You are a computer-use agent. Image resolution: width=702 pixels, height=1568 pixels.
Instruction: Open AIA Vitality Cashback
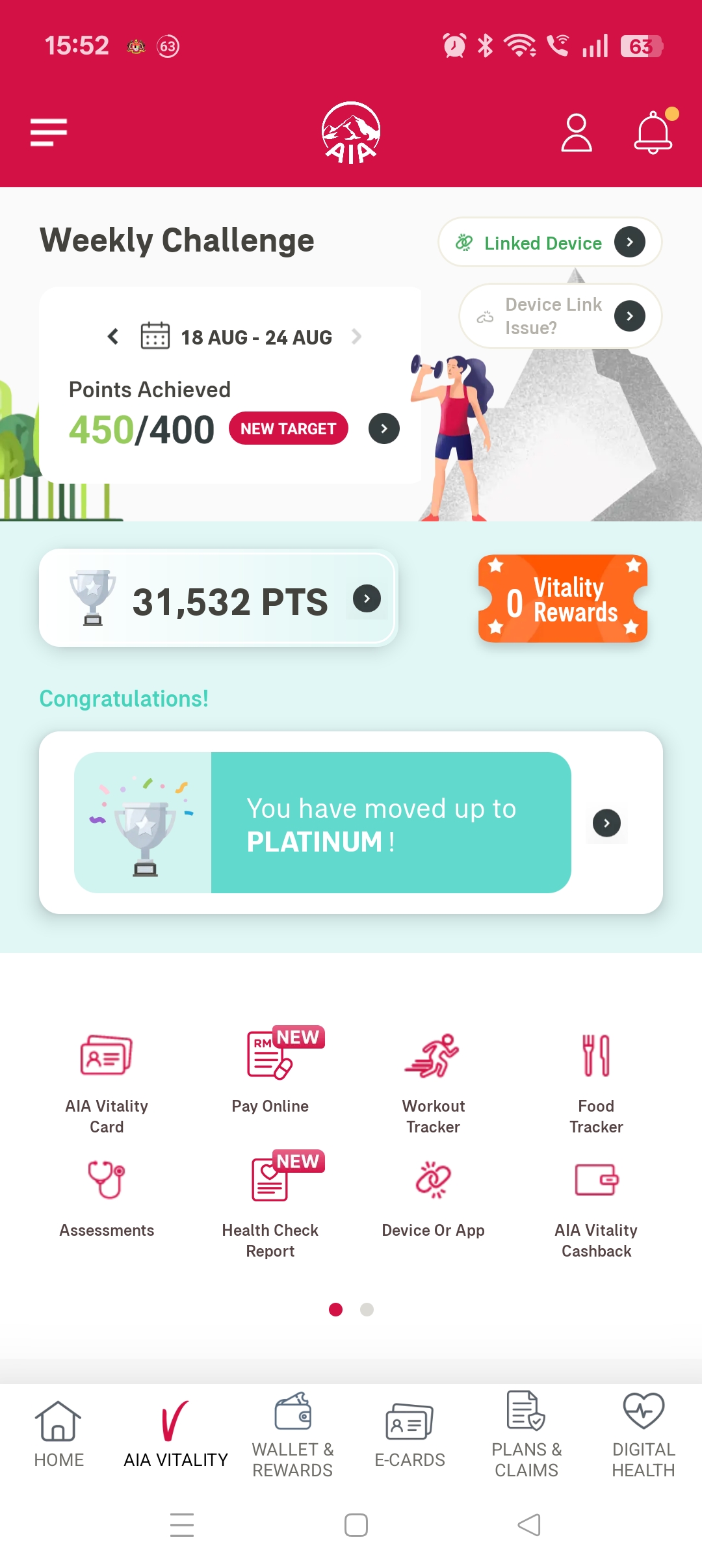click(x=596, y=1205)
